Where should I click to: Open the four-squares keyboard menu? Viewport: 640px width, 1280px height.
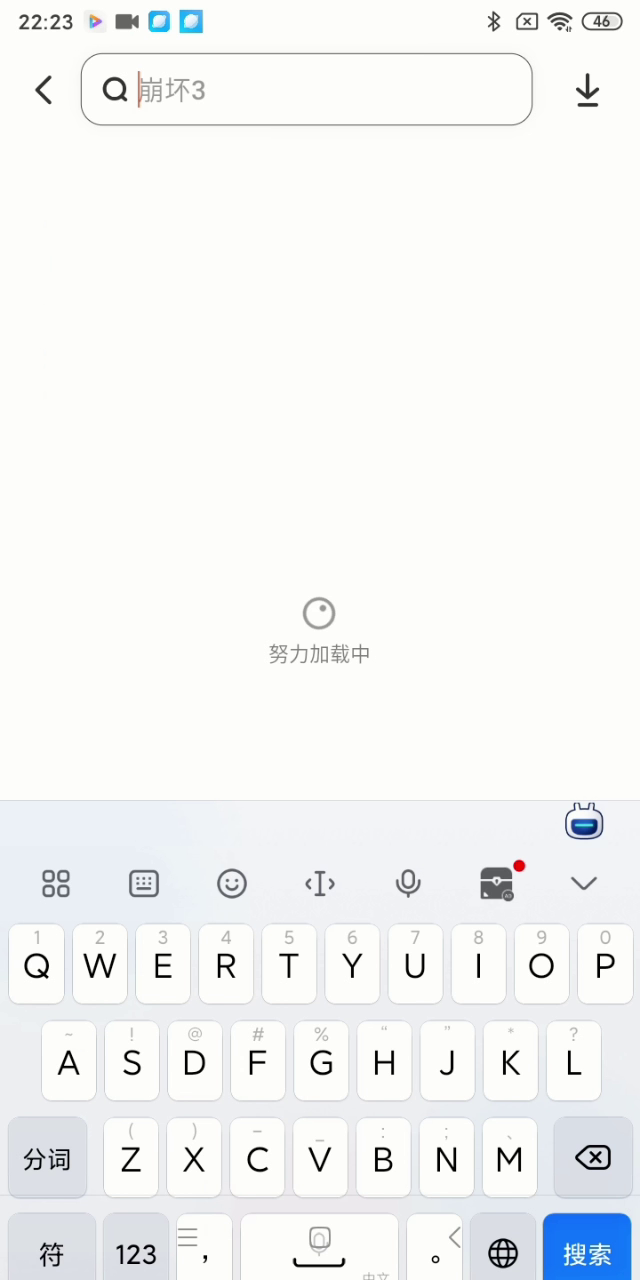tap(56, 883)
